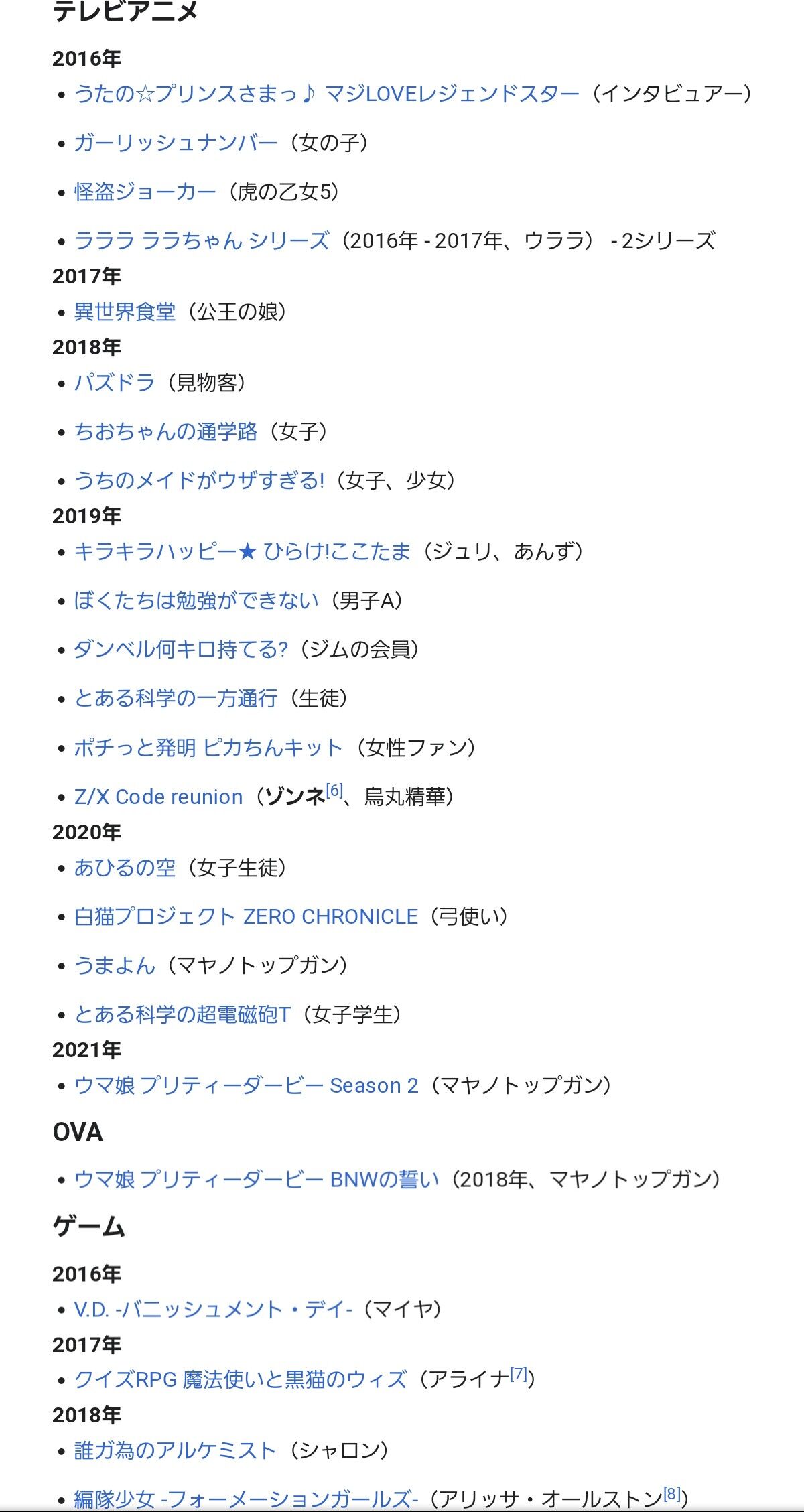The image size is (804, 1512).
Task: Follow the ラララ ララちゃん シリーズ link
Action: pos(202,240)
